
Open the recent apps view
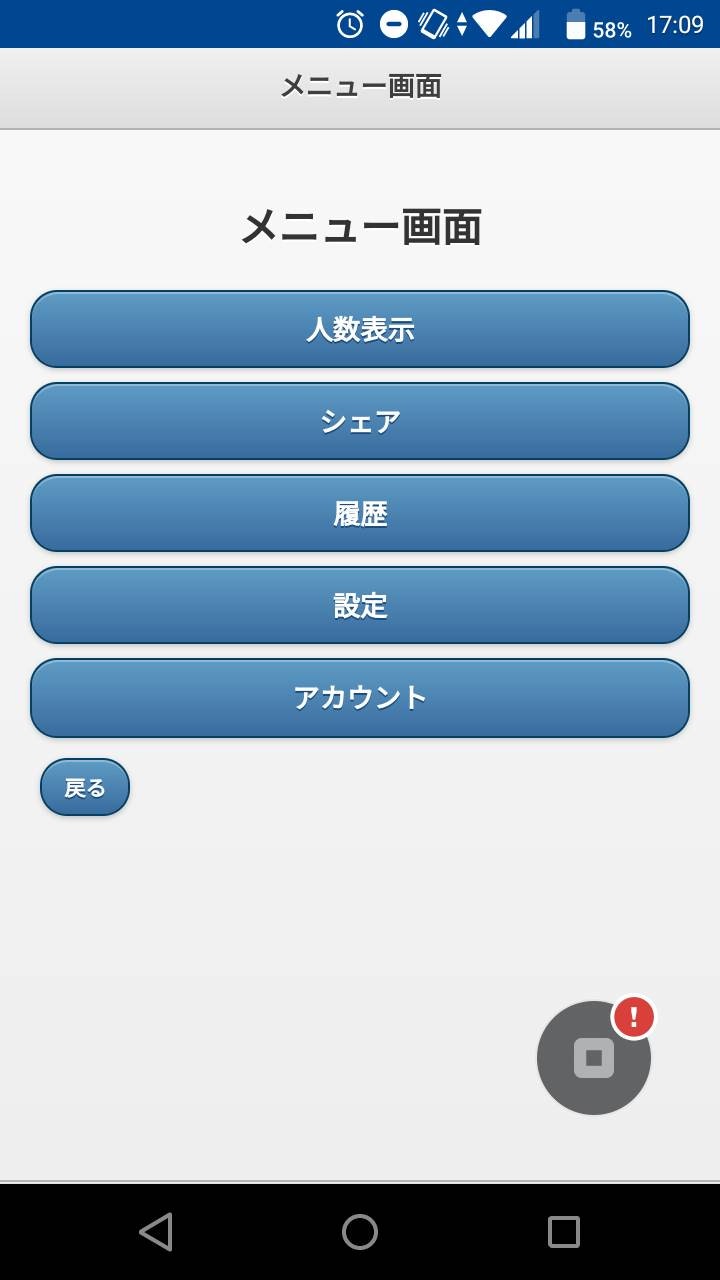point(564,1232)
